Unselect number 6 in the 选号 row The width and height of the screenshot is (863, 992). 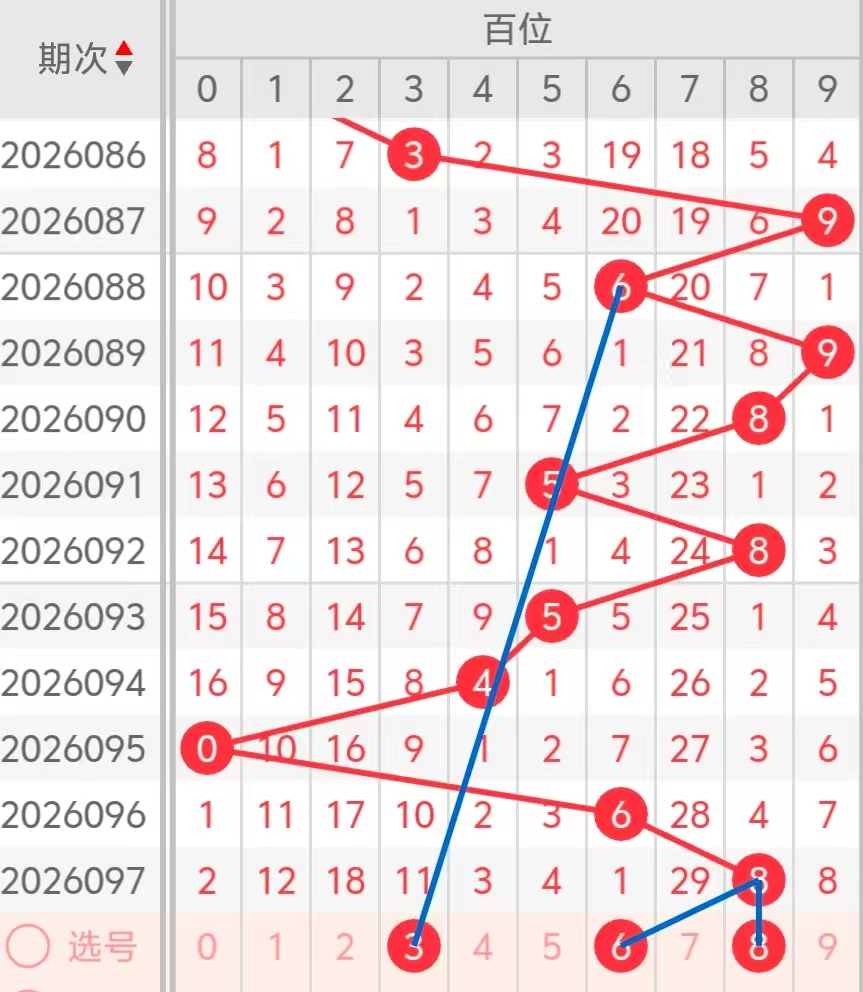click(x=621, y=946)
